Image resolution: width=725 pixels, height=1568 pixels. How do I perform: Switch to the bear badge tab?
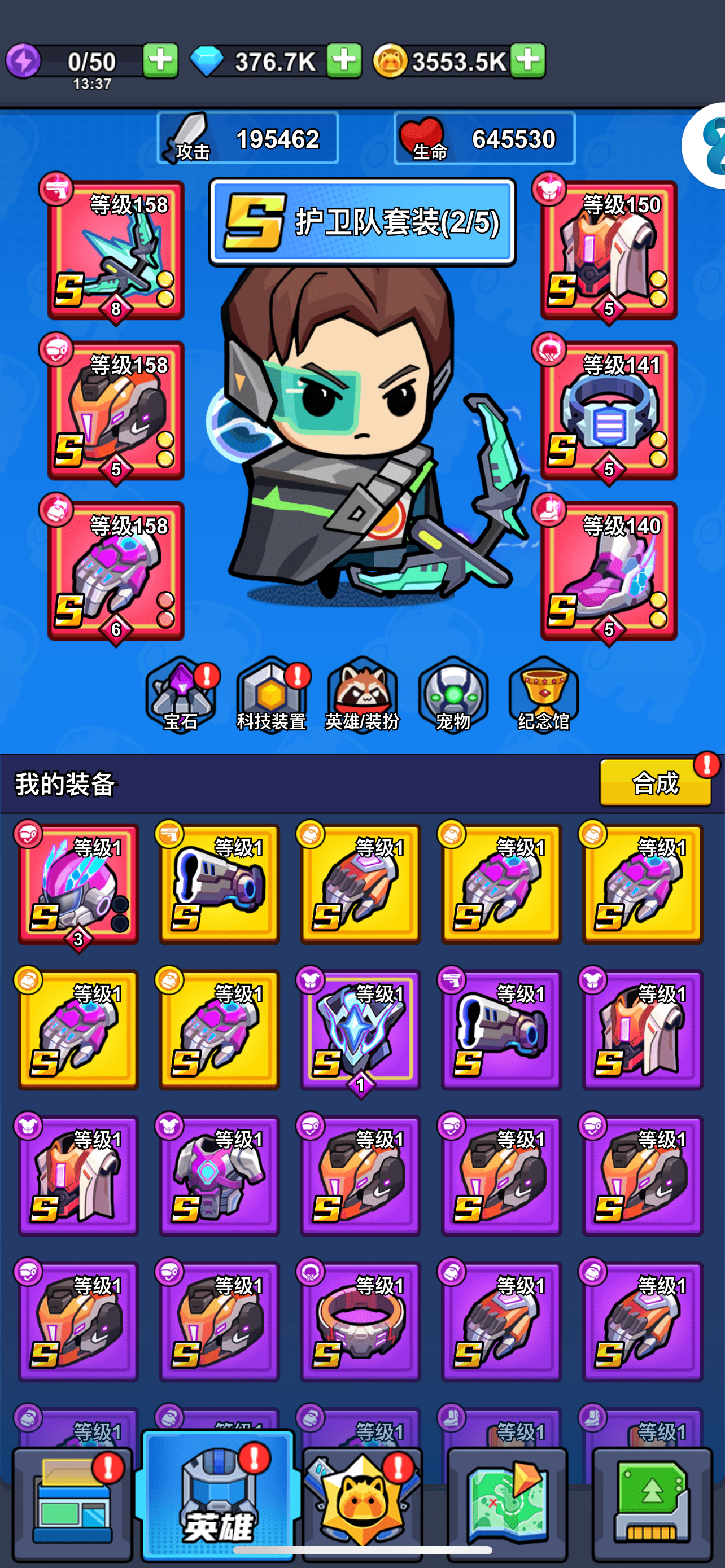(362, 1503)
